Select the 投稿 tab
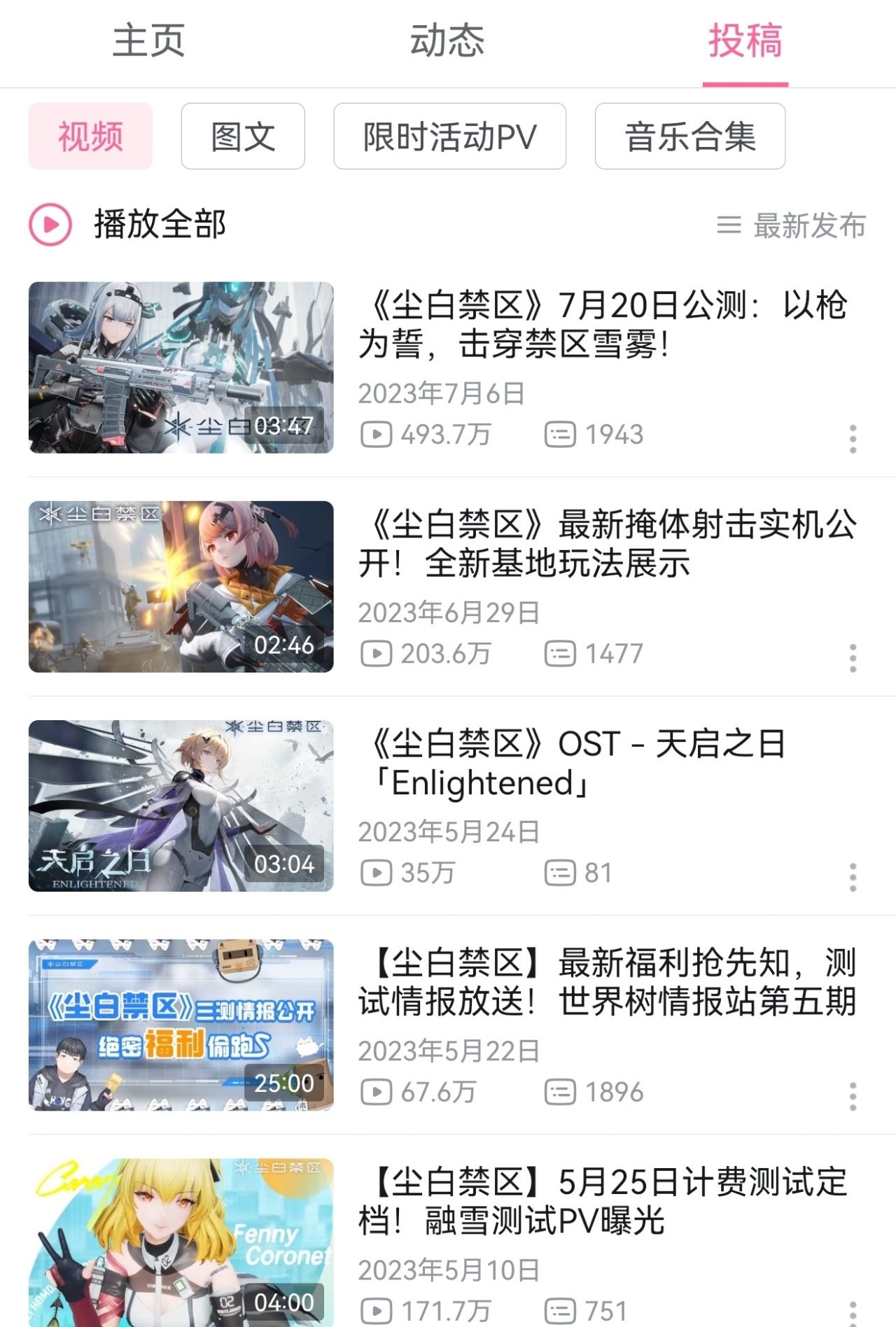 pyautogui.click(x=745, y=41)
